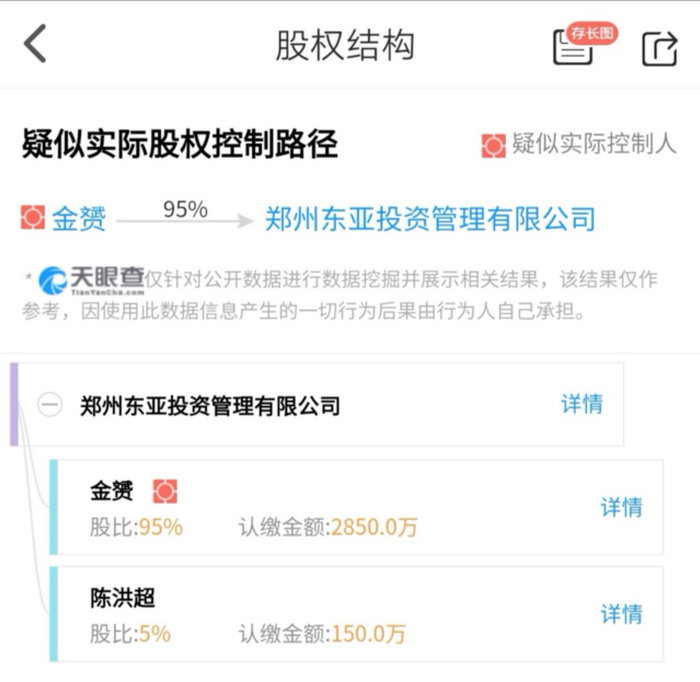Save the page as a long image

[x=584, y=43]
